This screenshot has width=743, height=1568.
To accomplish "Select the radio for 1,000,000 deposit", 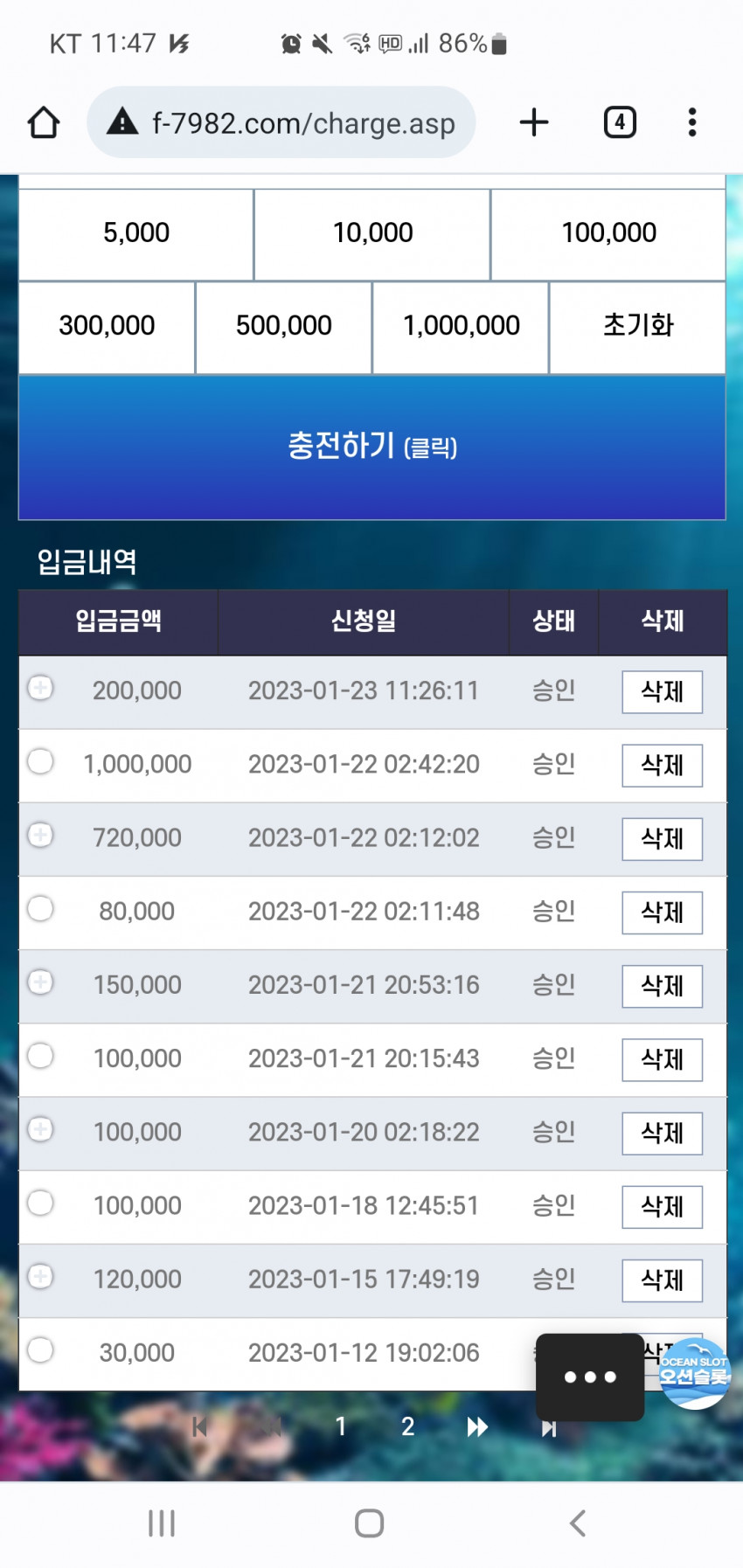I will pyautogui.click(x=40, y=761).
